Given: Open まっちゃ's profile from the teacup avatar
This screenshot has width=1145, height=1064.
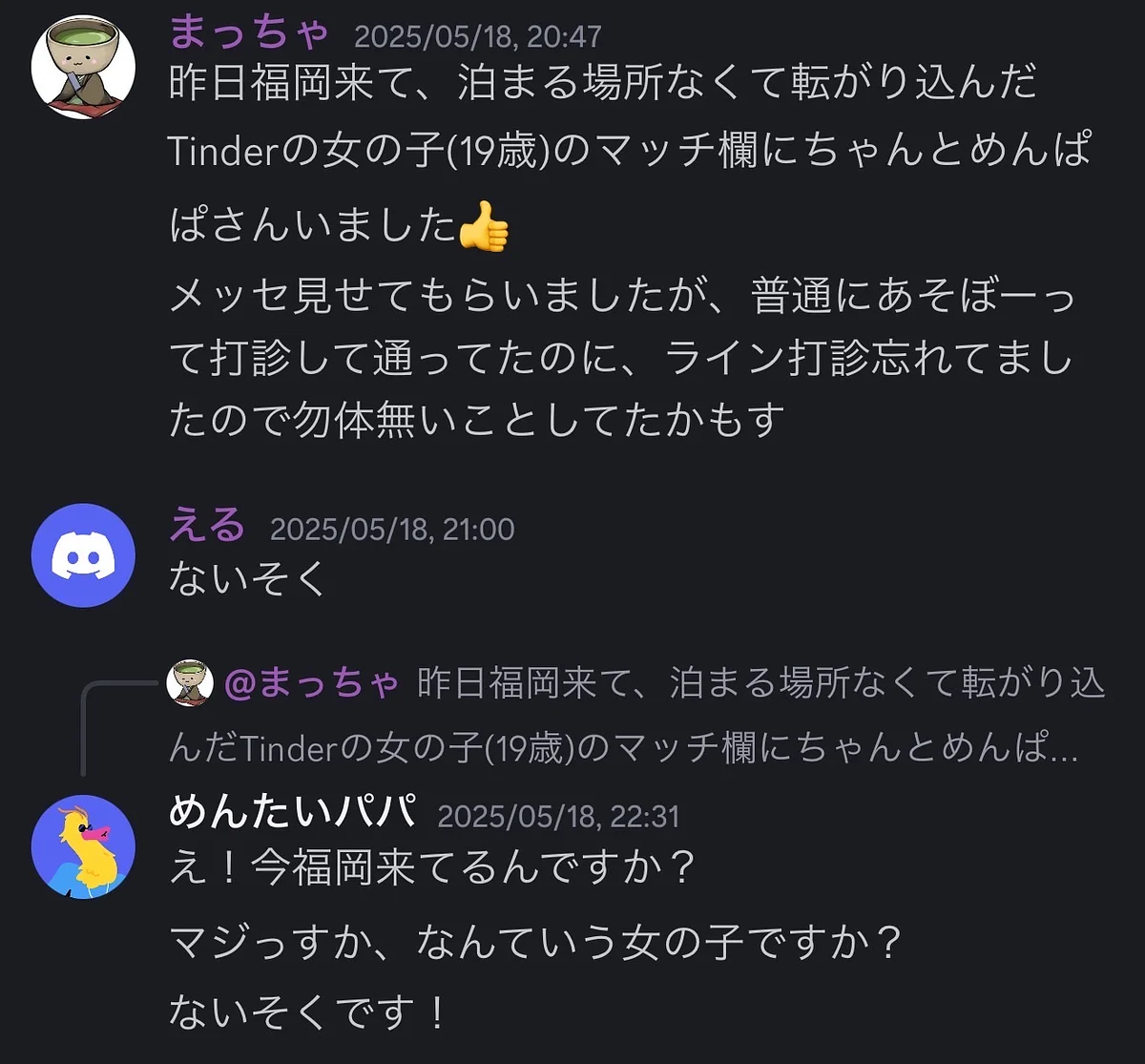Looking at the screenshot, I should 83,67.
